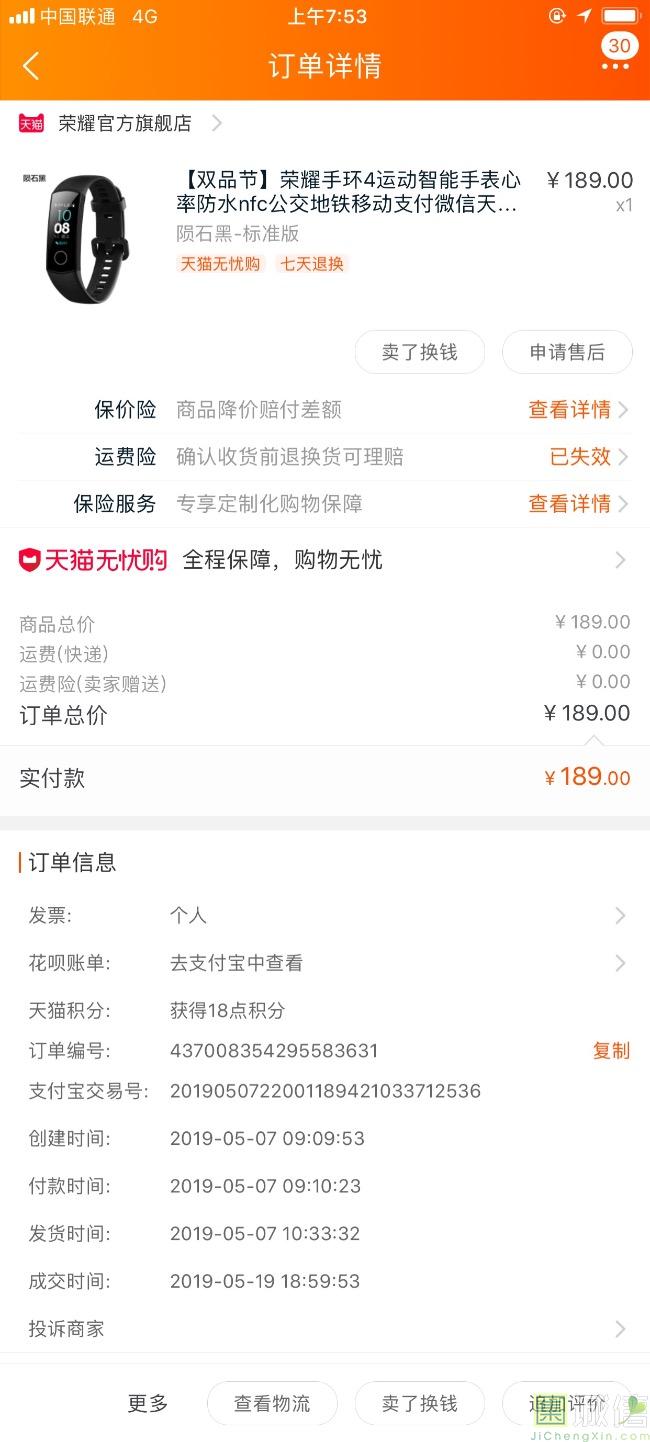View 保险服务 details
This screenshot has height=1442, width=650.
coord(578,504)
